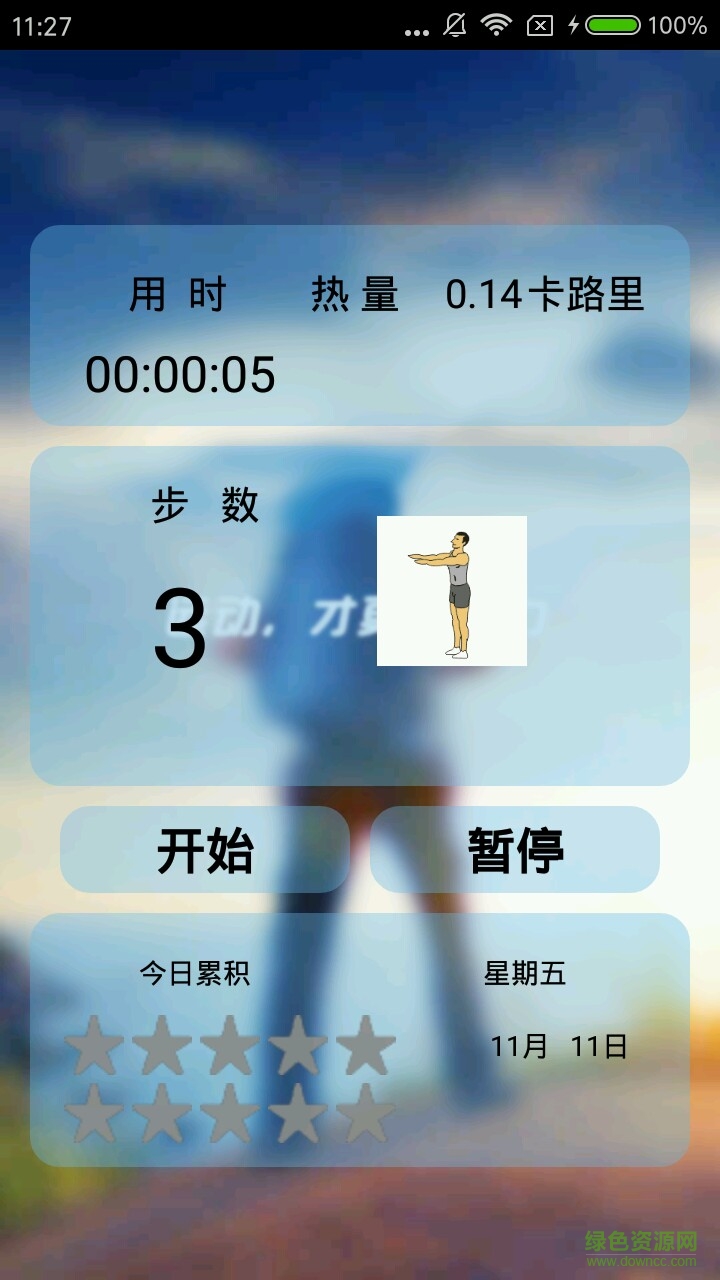
Task: Open the 用时 timer card
Action: click(360, 325)
